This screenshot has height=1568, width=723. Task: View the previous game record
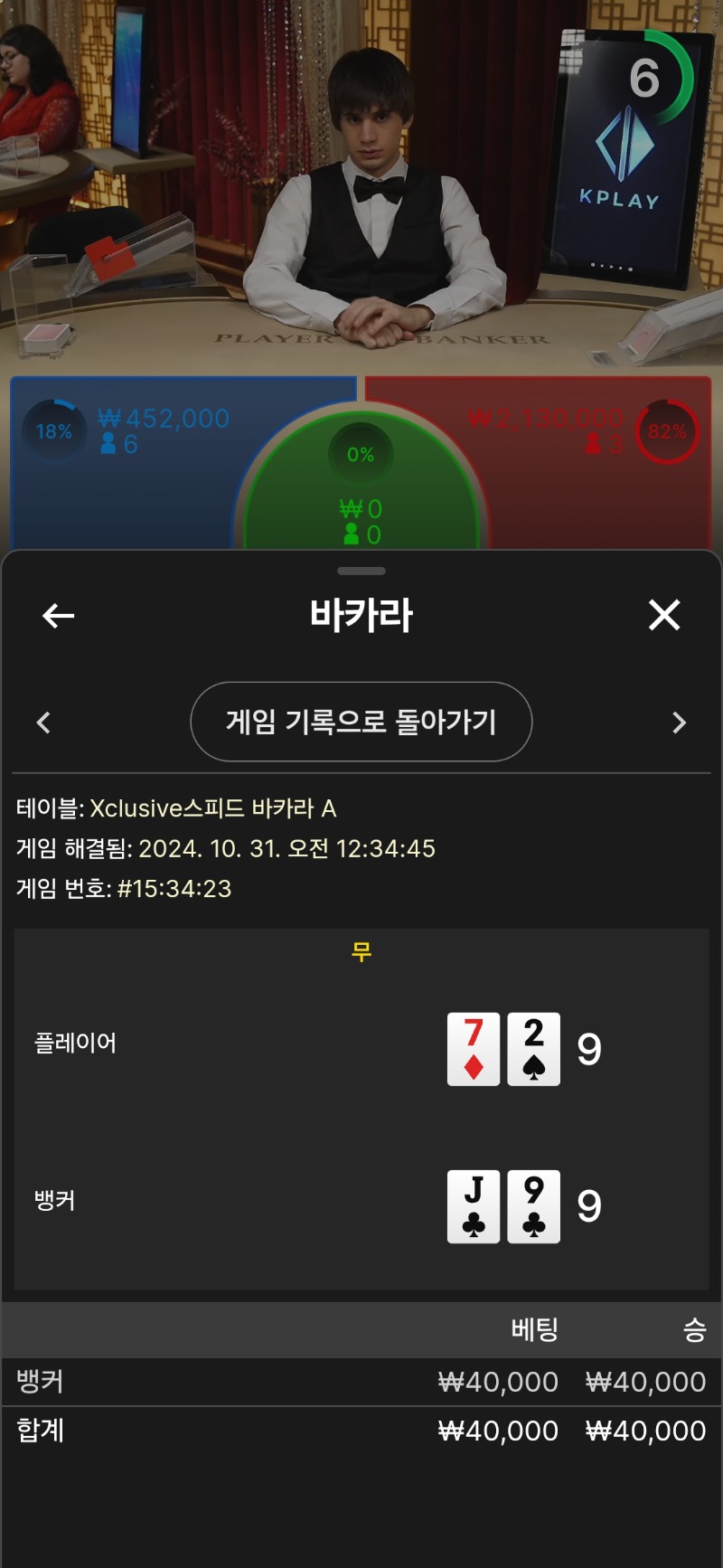(x=43, y=723)
